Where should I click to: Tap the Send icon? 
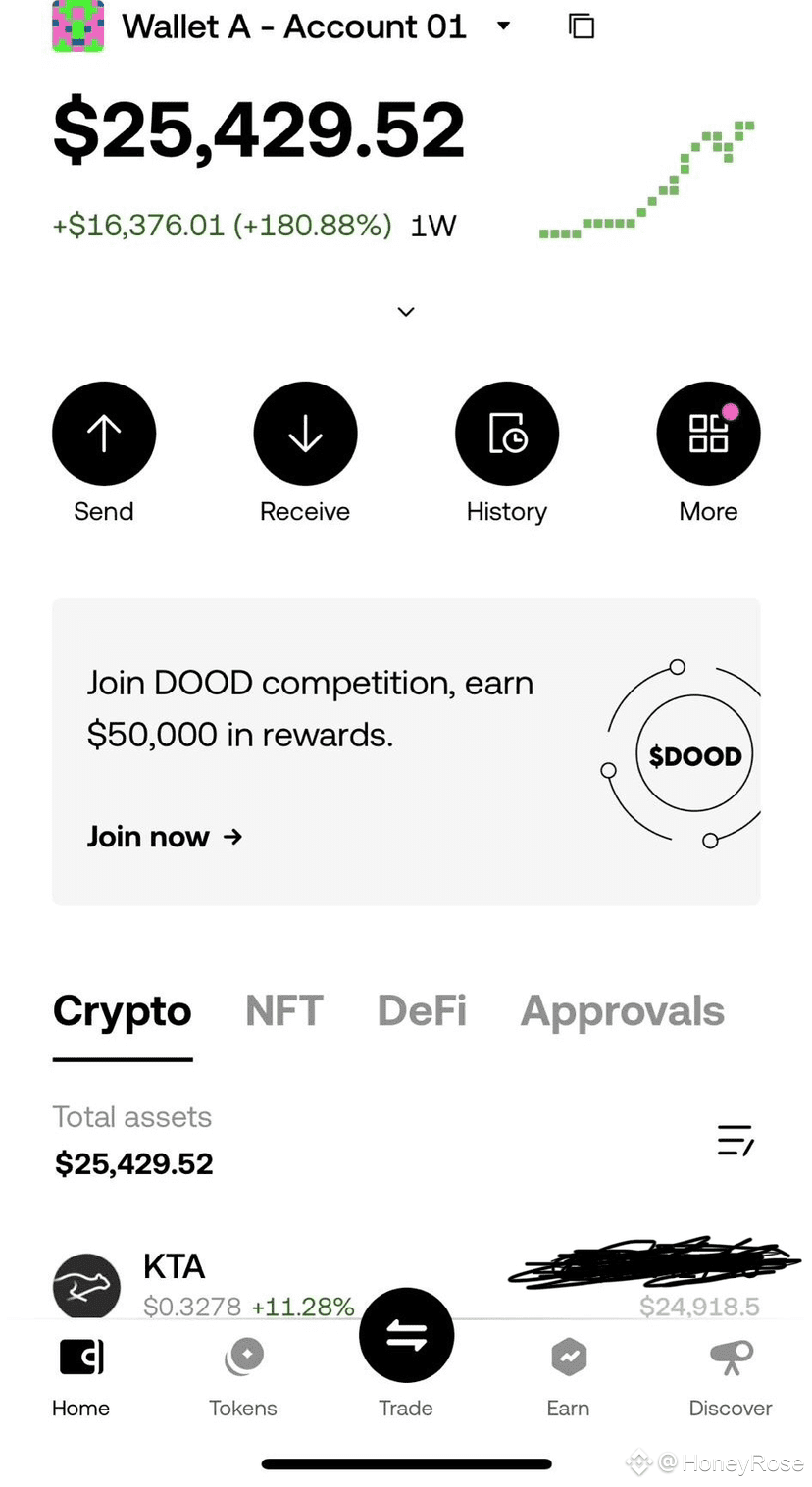104,433
